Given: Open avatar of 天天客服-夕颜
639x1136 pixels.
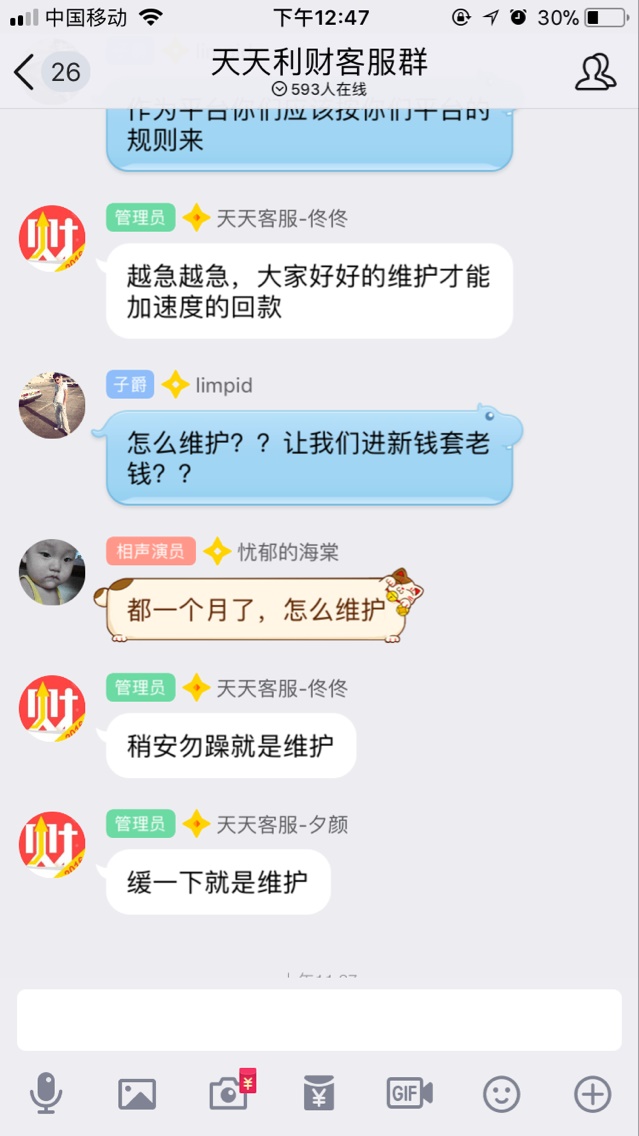Looking at the screenshot, I should (52, 845).
